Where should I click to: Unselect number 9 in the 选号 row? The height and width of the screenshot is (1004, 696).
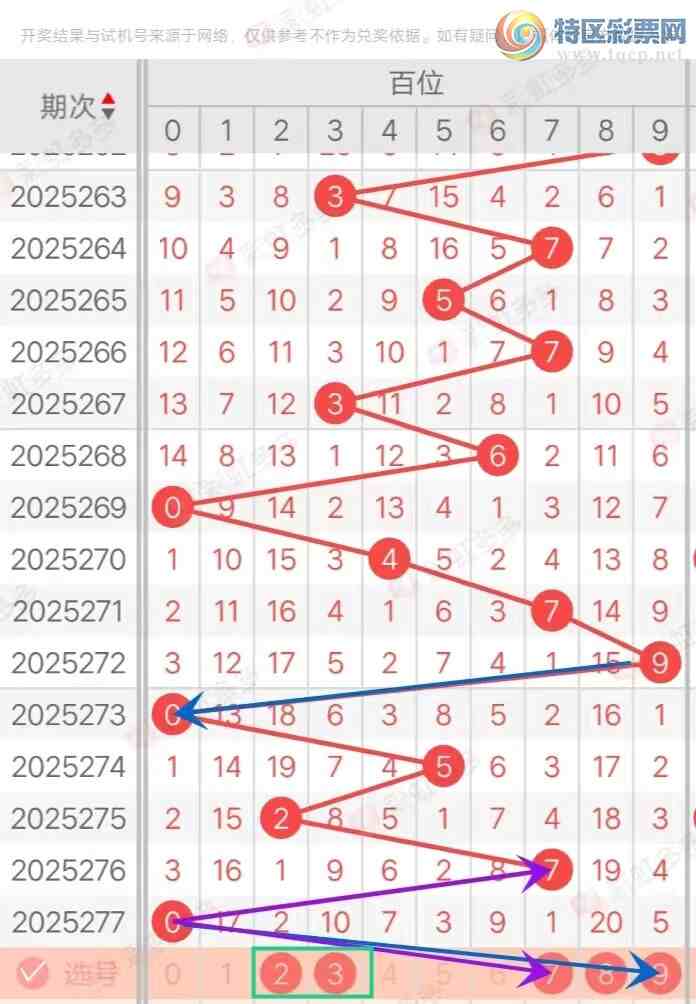[659, 973]
